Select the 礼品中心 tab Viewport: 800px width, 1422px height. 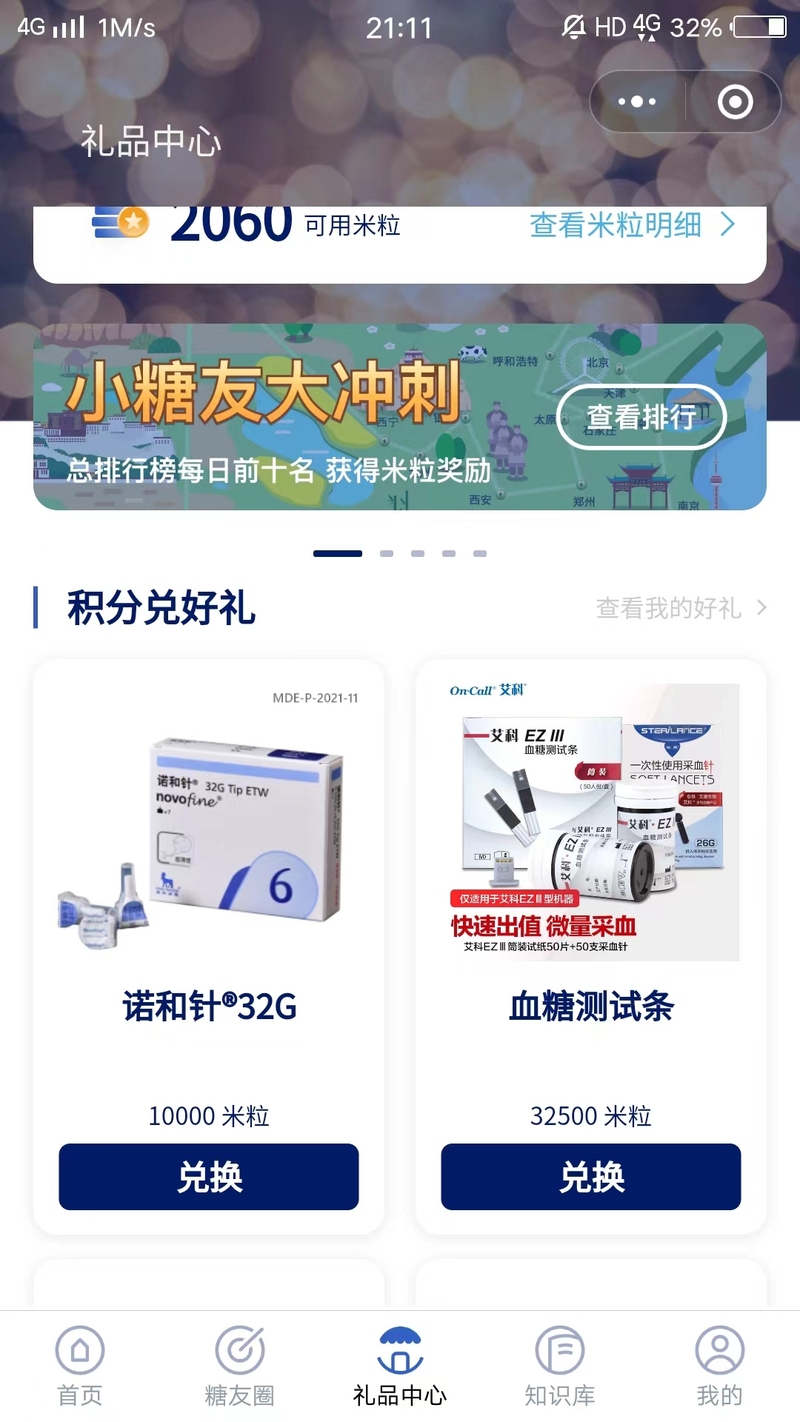click(400, 1366)
